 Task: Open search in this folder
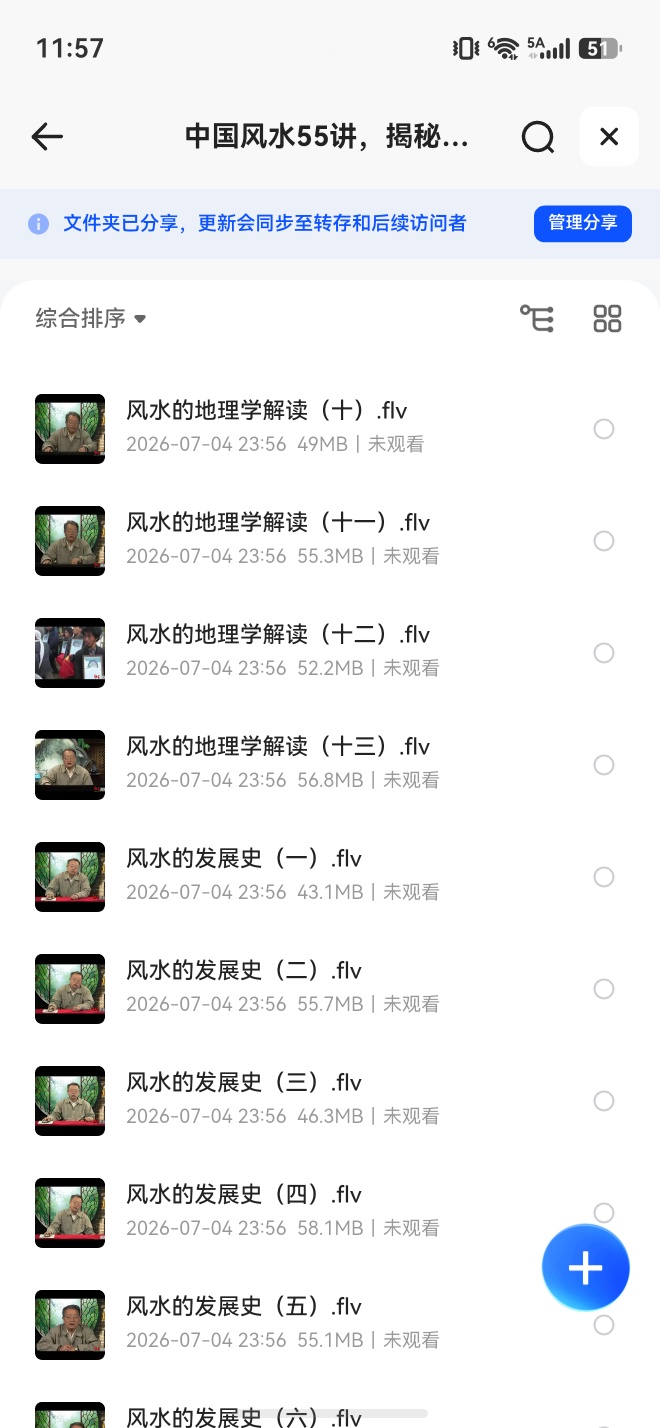538,137
